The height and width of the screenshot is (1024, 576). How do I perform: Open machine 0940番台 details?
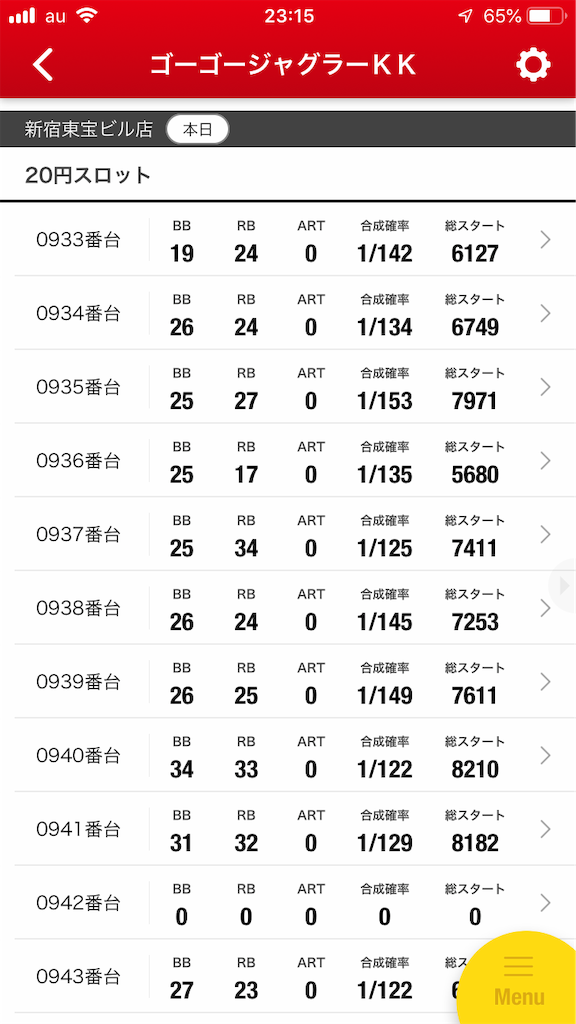[288, 756]
